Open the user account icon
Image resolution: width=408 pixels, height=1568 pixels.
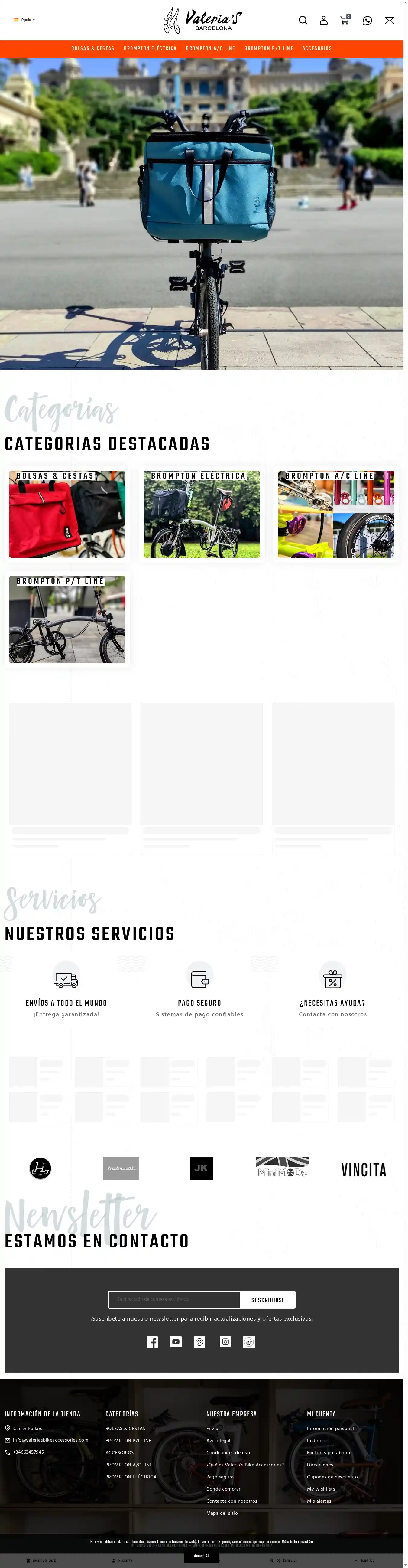point(323,21)
